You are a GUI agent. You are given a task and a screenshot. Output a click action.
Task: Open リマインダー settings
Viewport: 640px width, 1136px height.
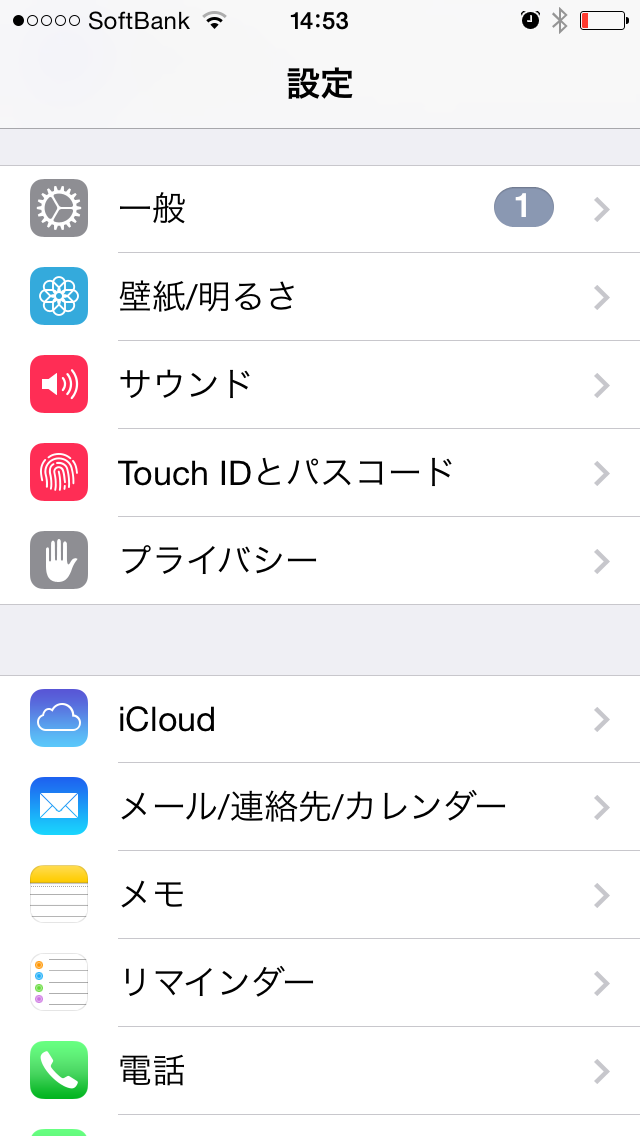320,982
